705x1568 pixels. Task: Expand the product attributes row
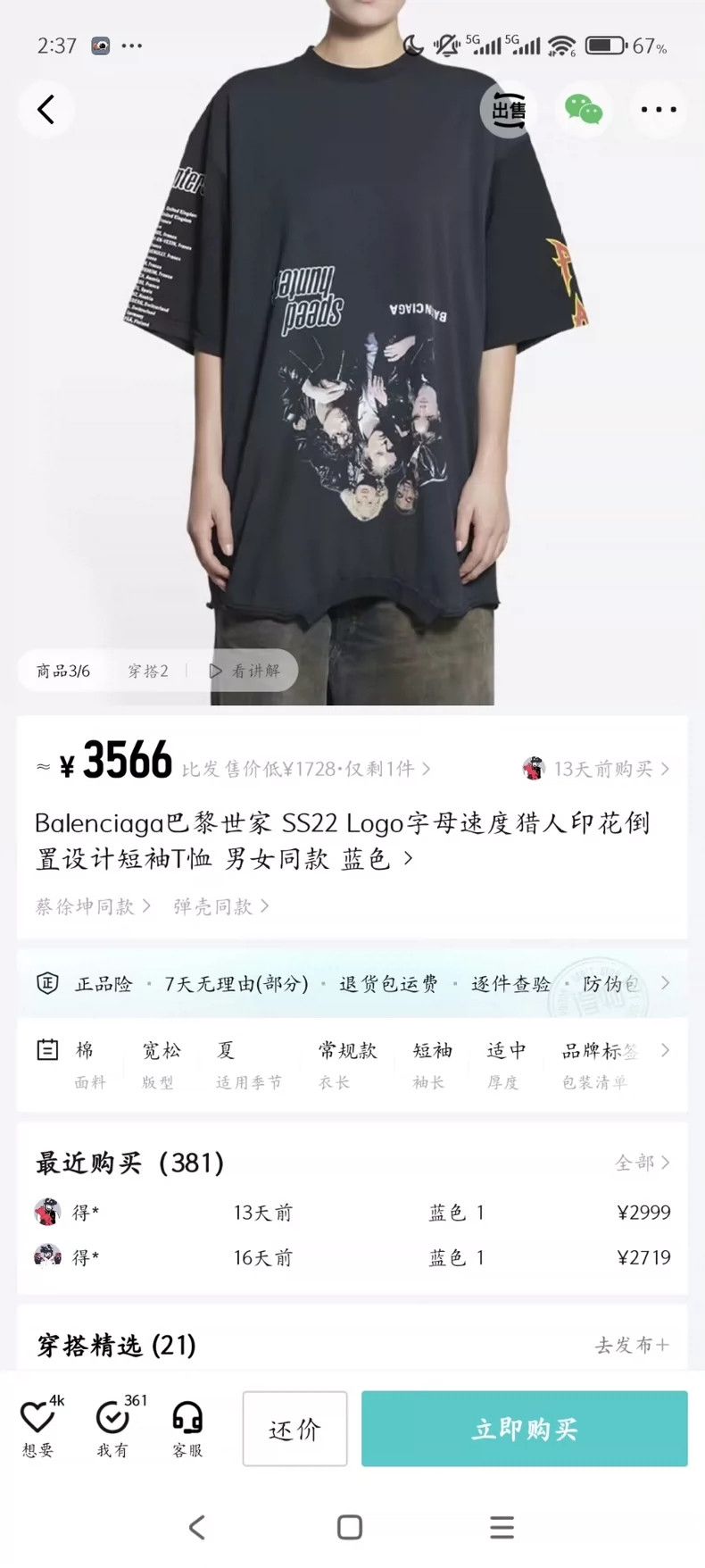click(352, 1064)
